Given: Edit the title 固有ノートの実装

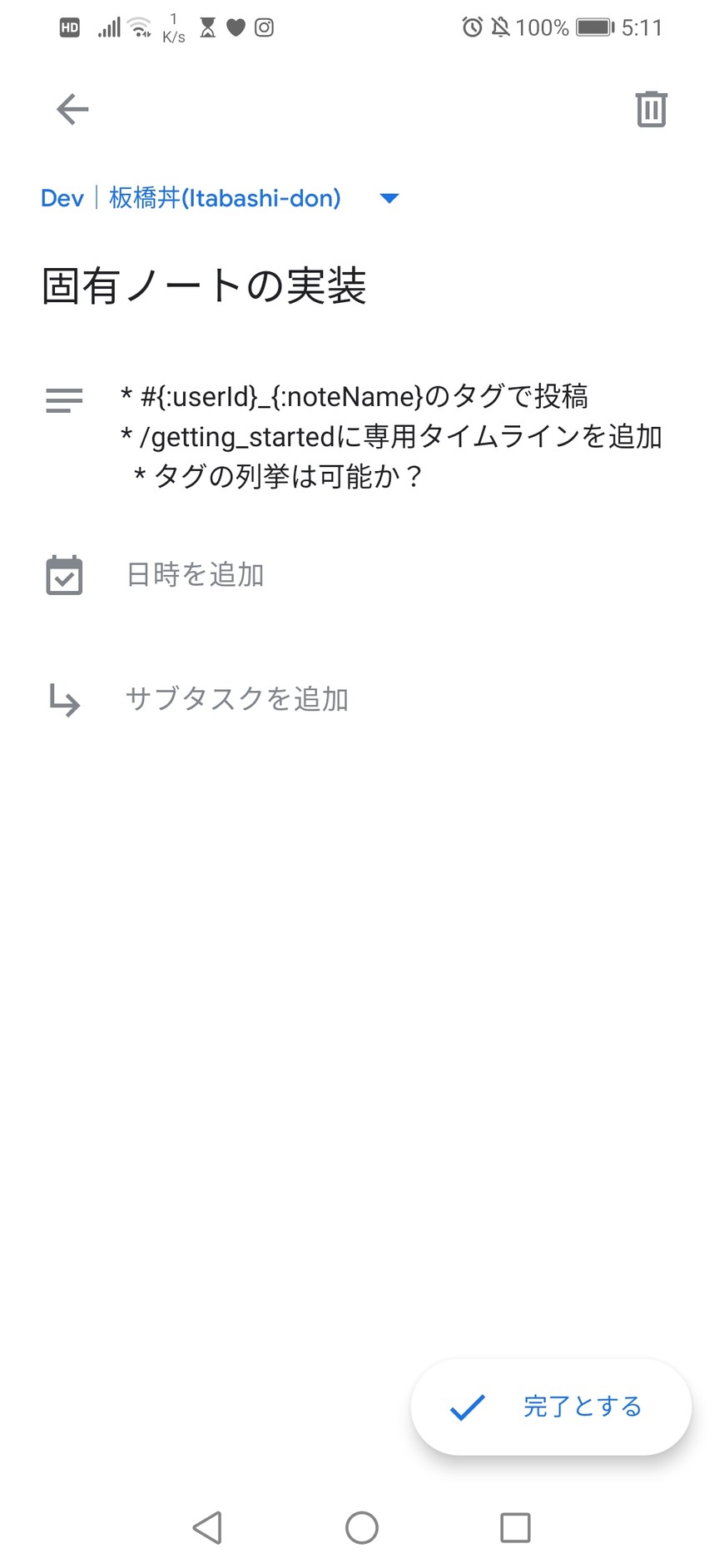Looking at the screenshot, I should pos(204,286).
